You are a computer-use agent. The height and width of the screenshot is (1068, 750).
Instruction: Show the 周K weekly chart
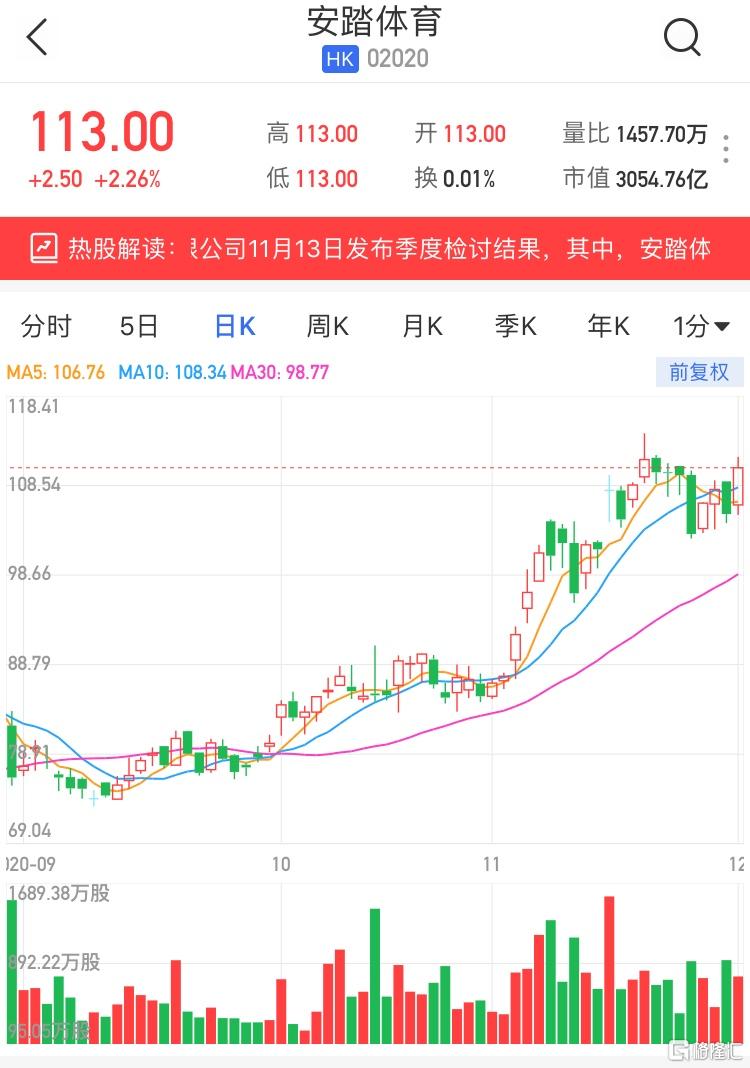pyautogui.click(x=327, y=326)
